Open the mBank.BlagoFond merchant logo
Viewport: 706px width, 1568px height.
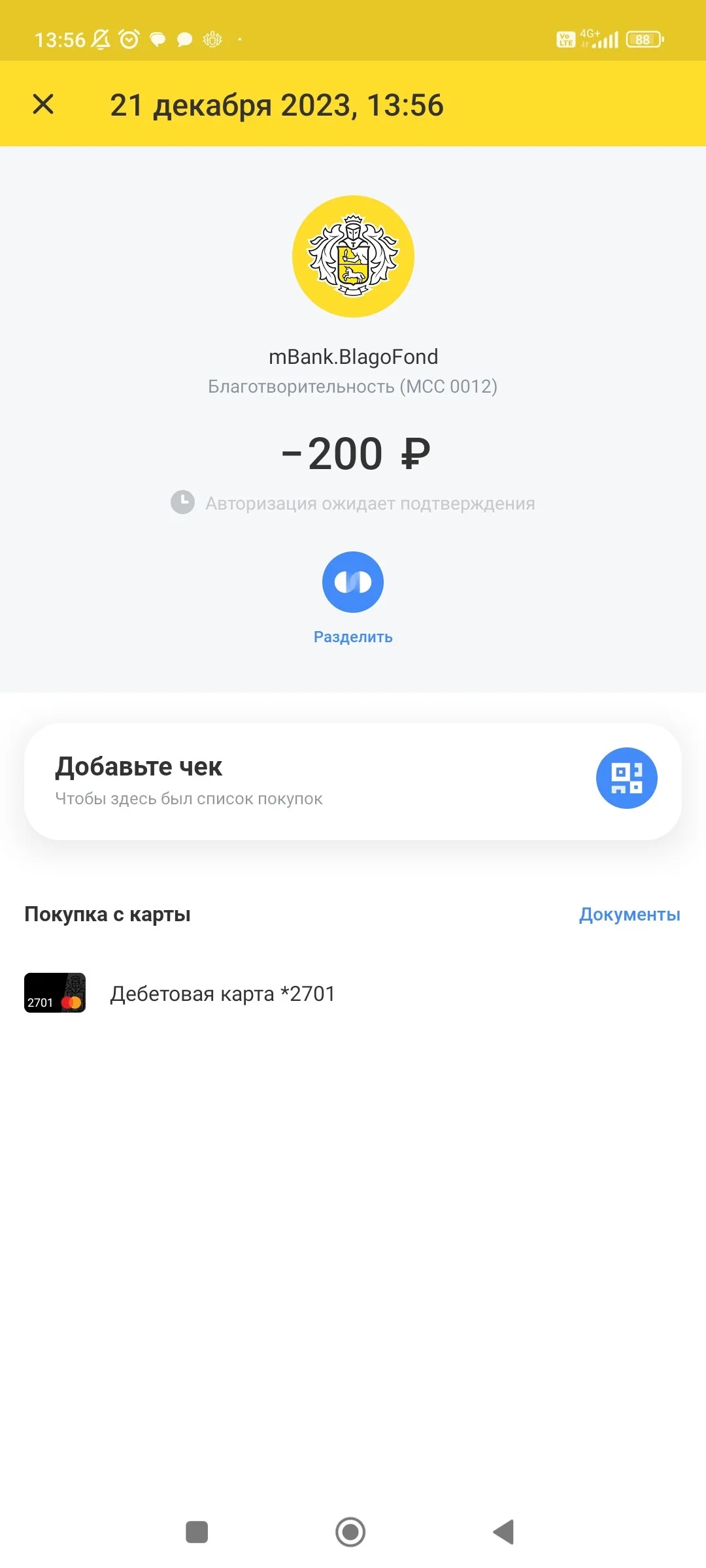(353, 256)
